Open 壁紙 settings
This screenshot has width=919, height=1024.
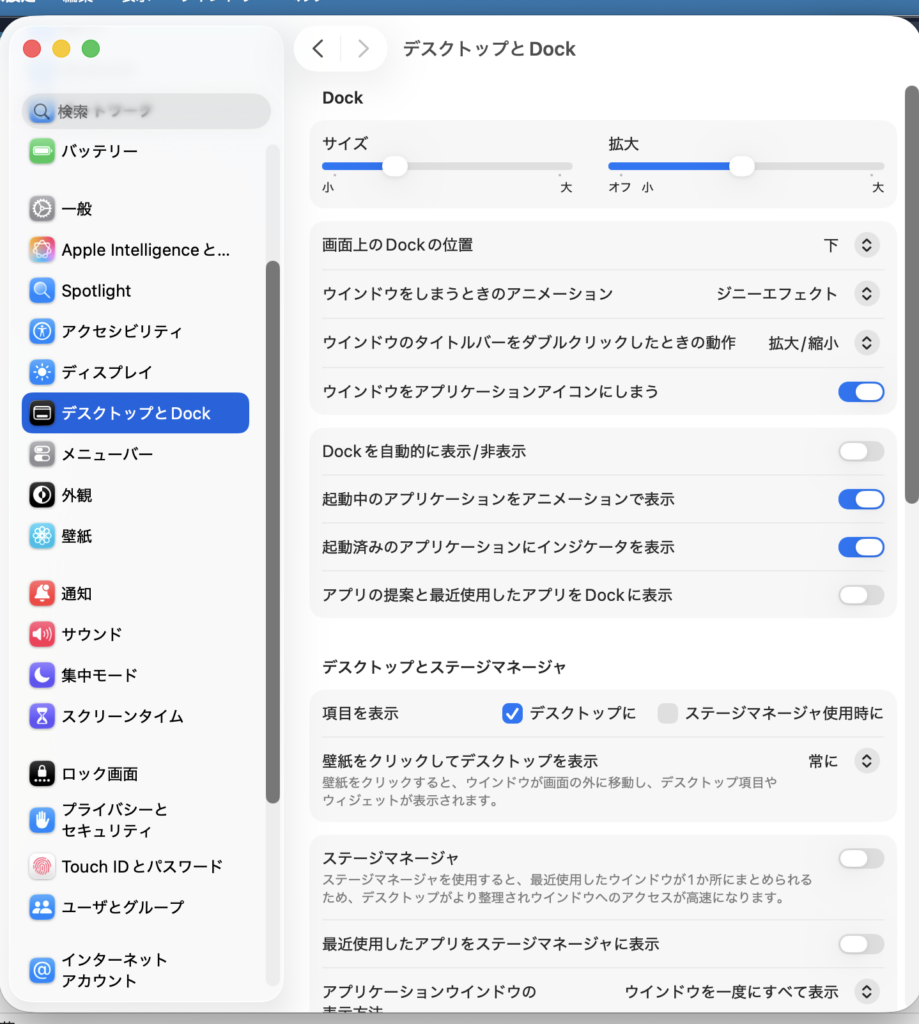pos(76,536)
